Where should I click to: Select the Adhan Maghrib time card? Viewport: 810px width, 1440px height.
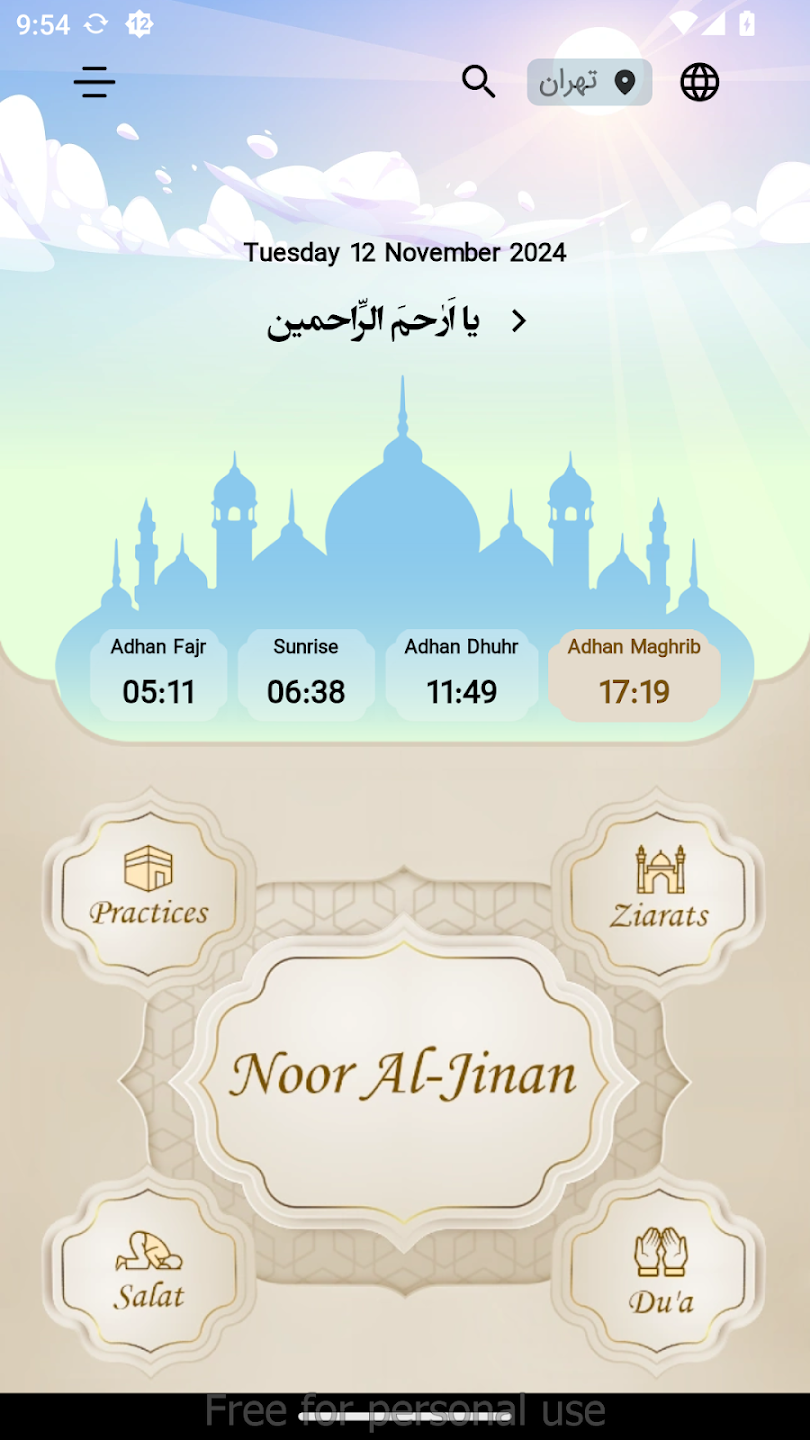point(634,675)
